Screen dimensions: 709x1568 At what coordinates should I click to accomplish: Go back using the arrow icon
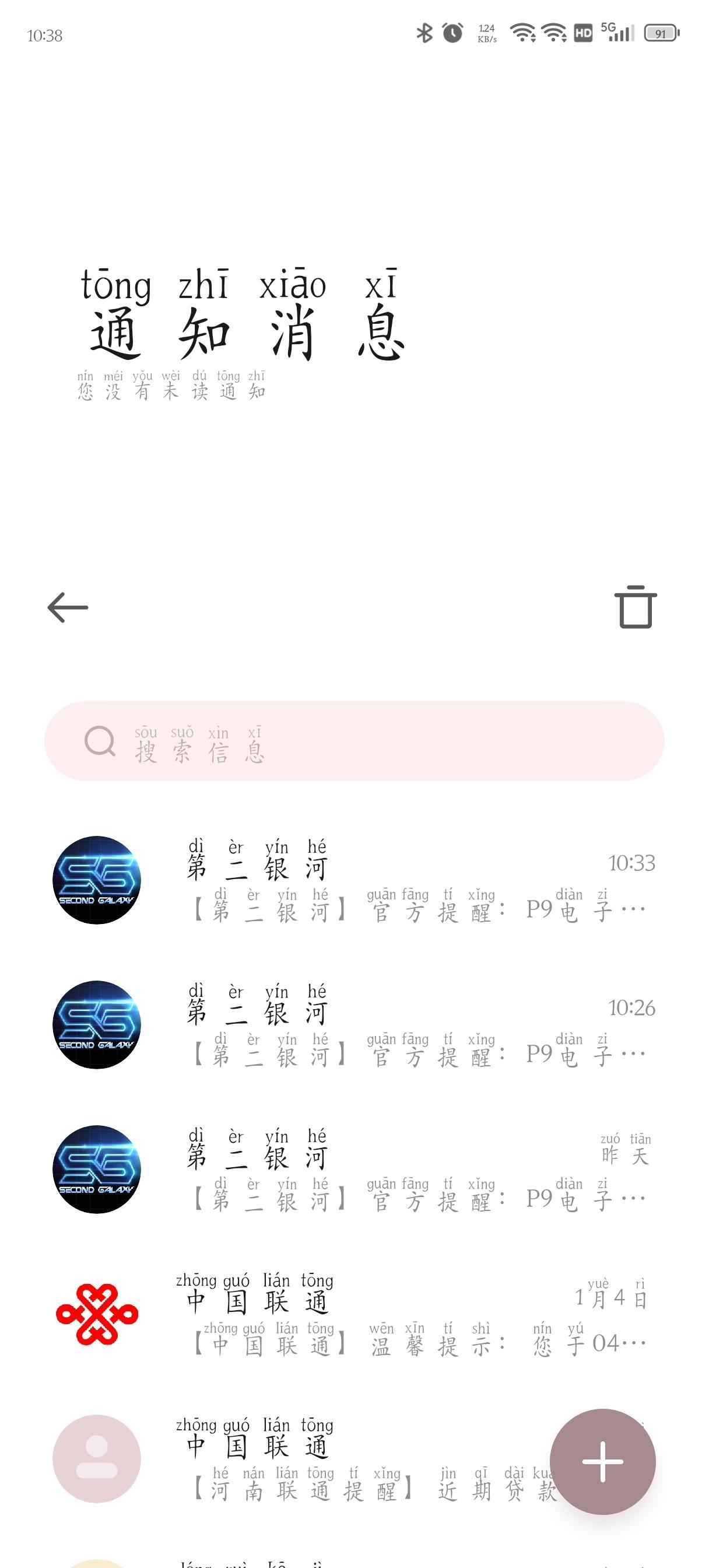coord(68,607)
